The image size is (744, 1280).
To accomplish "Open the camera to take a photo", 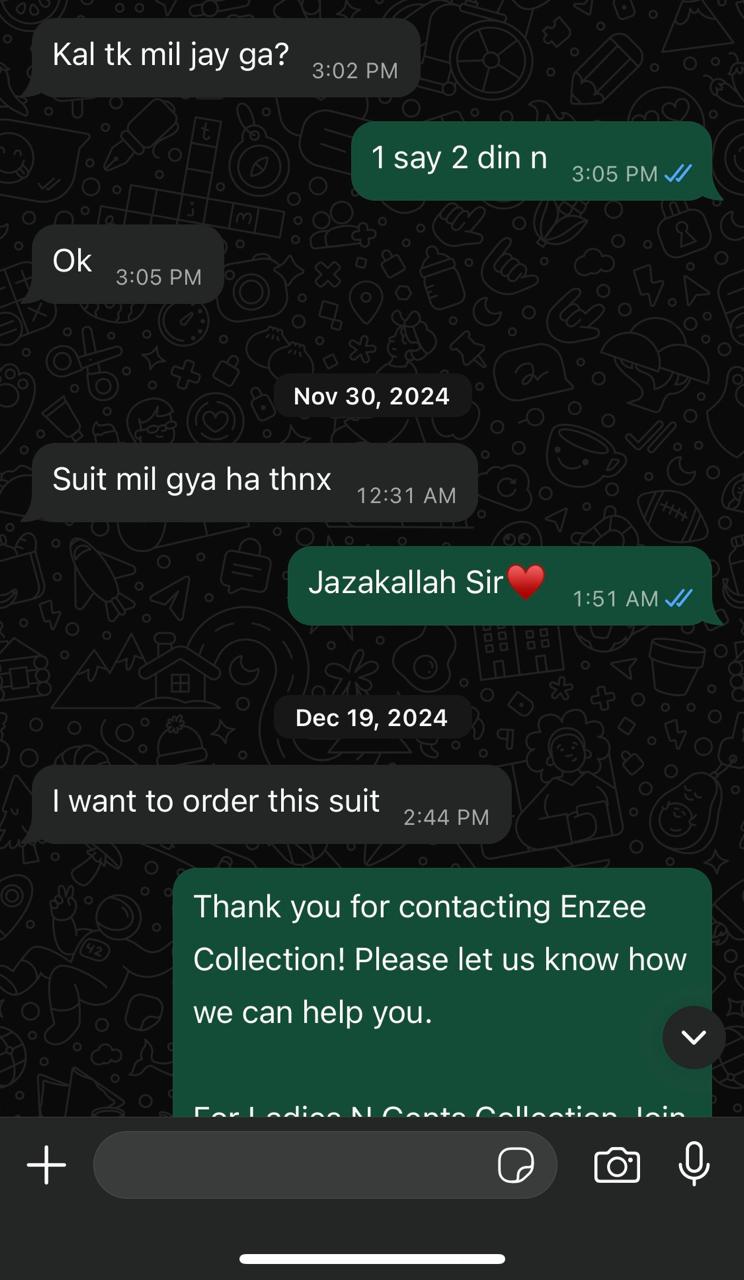I will click(x=617, y=1165).
